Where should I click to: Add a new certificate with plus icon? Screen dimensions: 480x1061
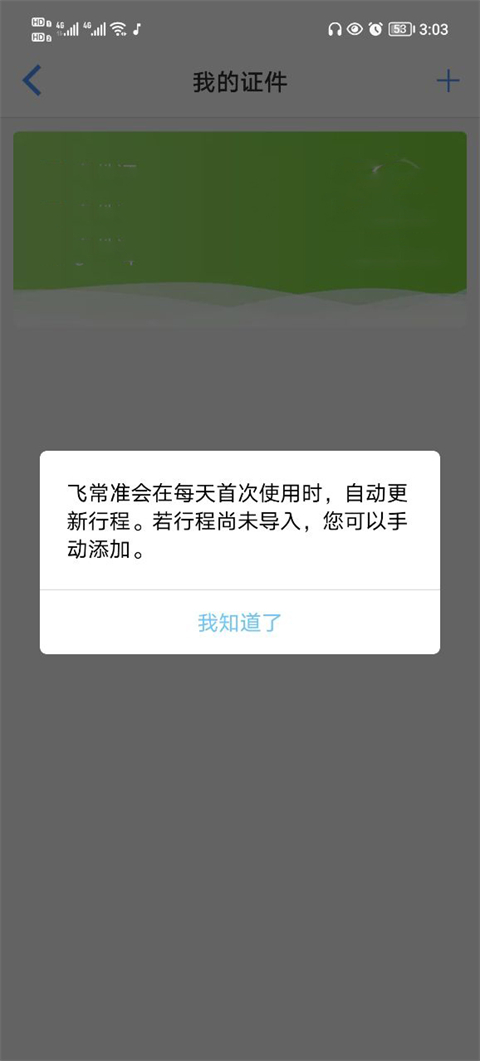[448, 82]
